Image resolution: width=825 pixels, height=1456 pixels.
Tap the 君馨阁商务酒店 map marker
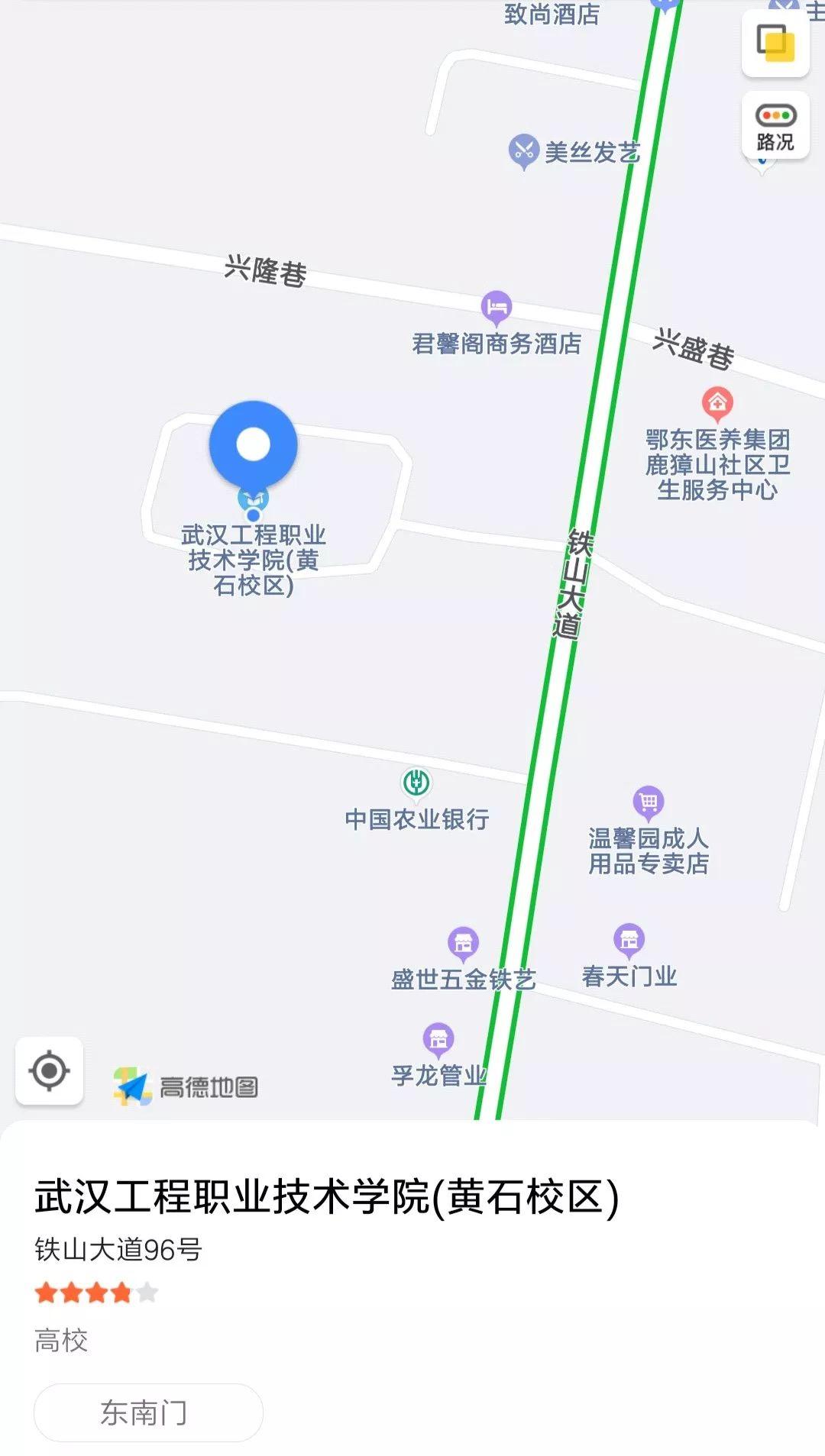pos(497,308)
